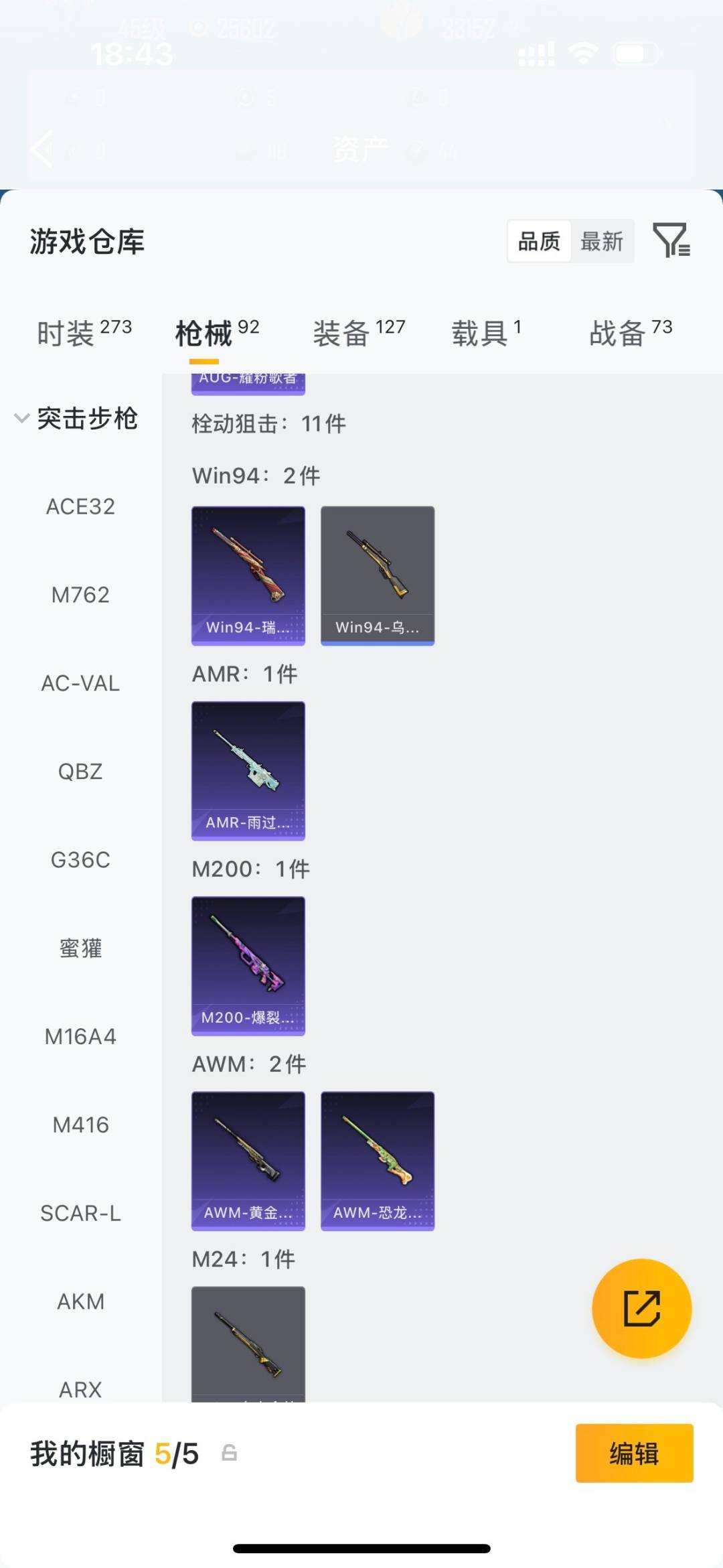Switch to the 载具 tab
This screenshot has width=723, height=1568.
(x=486, y=333)
